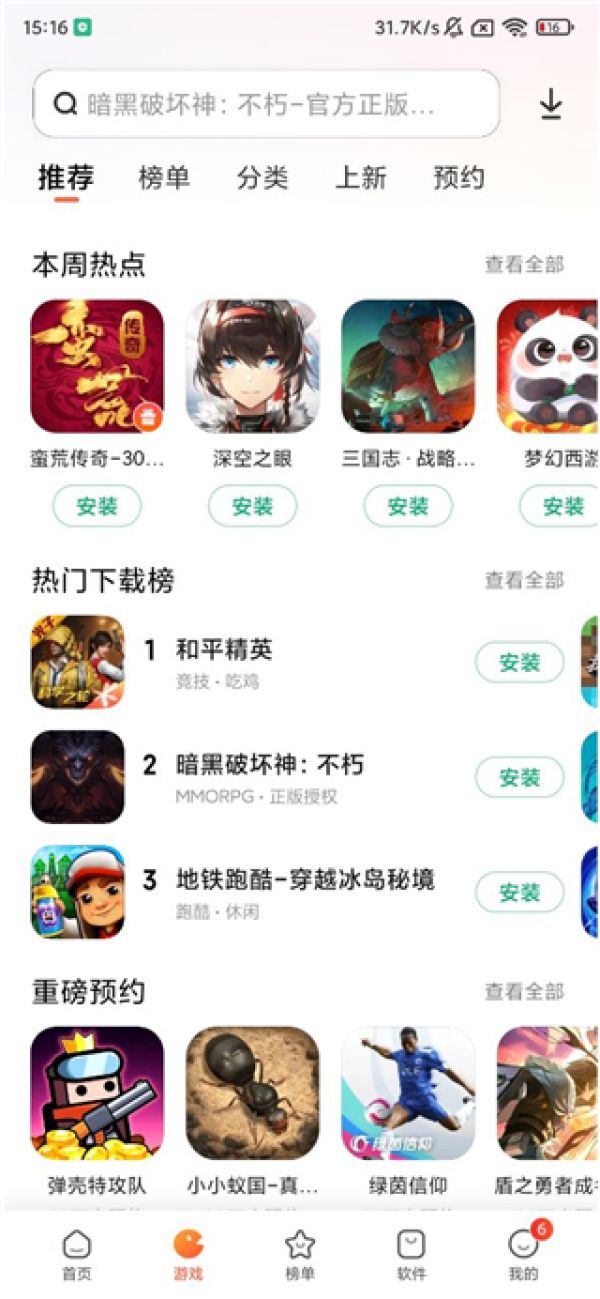Open the 我的 profile tab
This screenshot has width=600, height=1299.
(523, 1254)
